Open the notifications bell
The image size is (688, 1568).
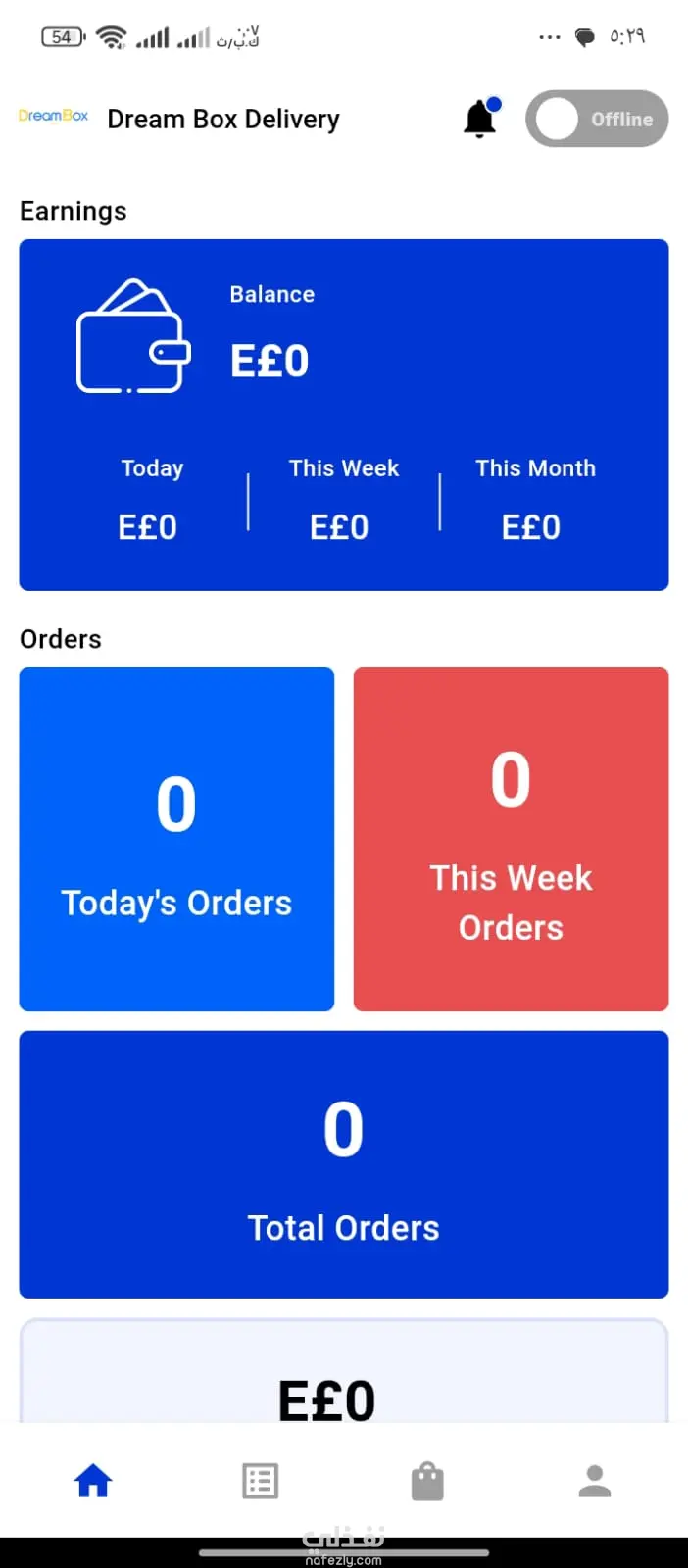coord(480,119)
